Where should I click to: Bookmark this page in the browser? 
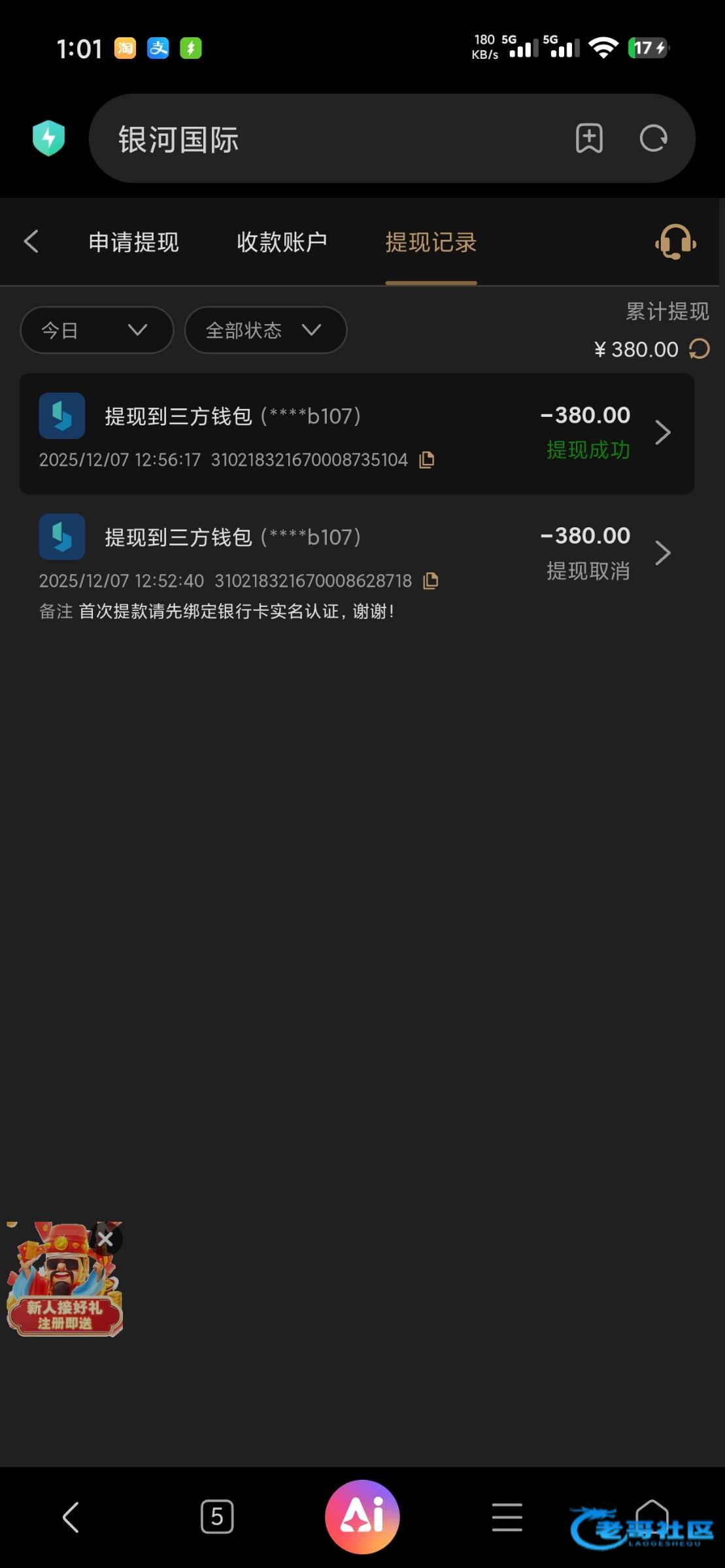point(588,139)
